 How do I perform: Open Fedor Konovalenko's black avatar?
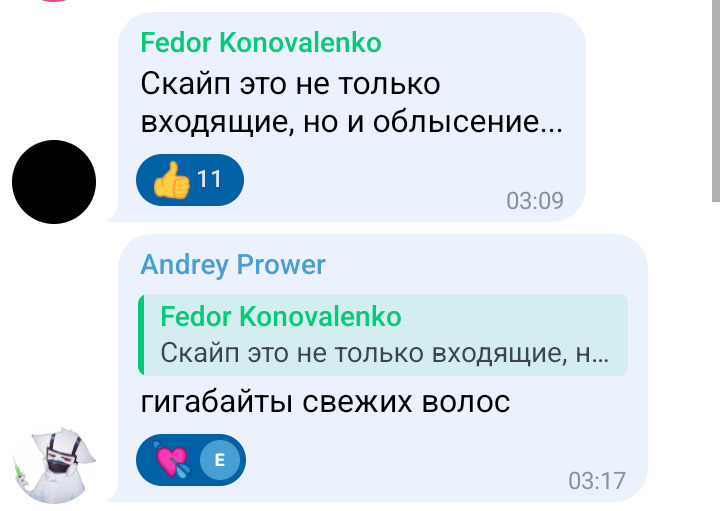coord(53,182)
